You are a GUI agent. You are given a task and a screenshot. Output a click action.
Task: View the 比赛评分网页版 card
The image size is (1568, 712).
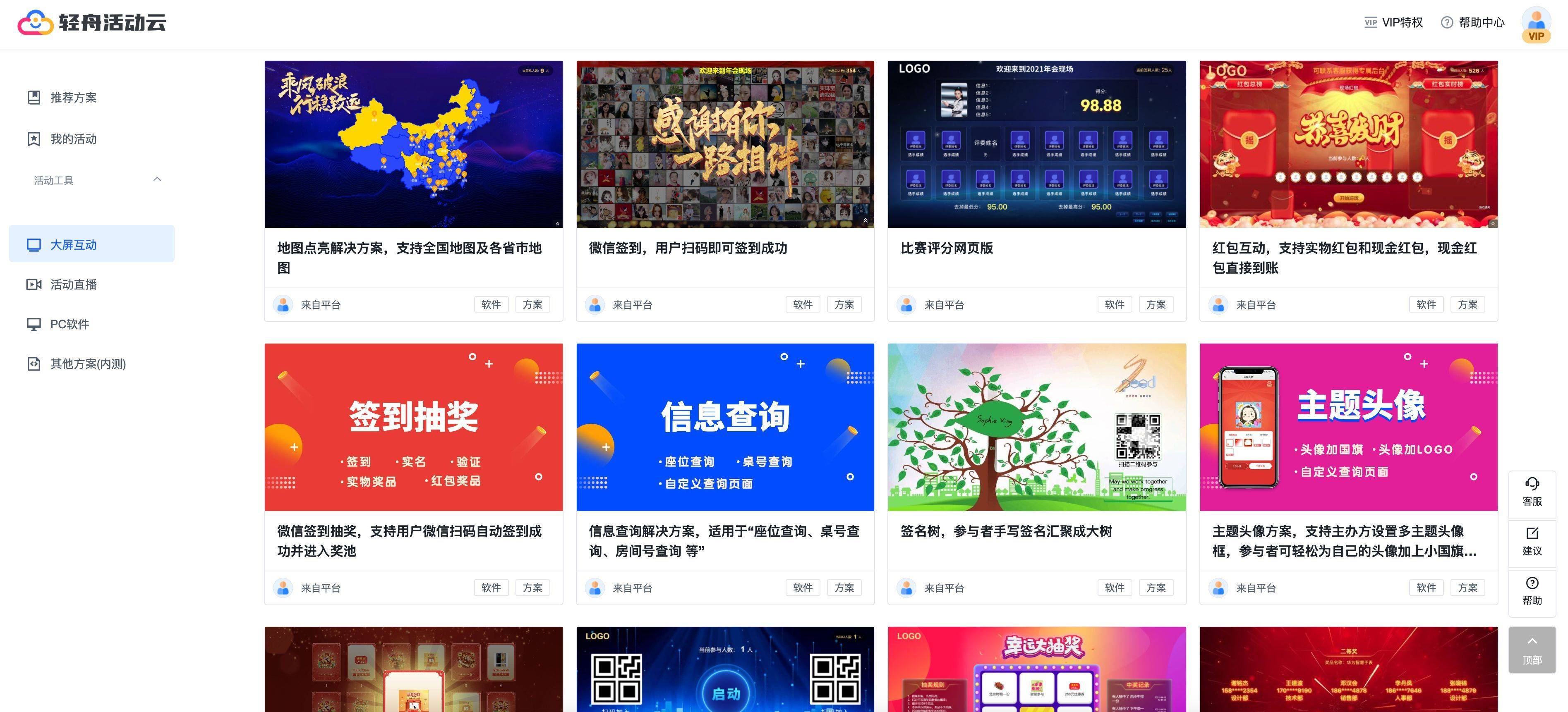point(1037,144)
